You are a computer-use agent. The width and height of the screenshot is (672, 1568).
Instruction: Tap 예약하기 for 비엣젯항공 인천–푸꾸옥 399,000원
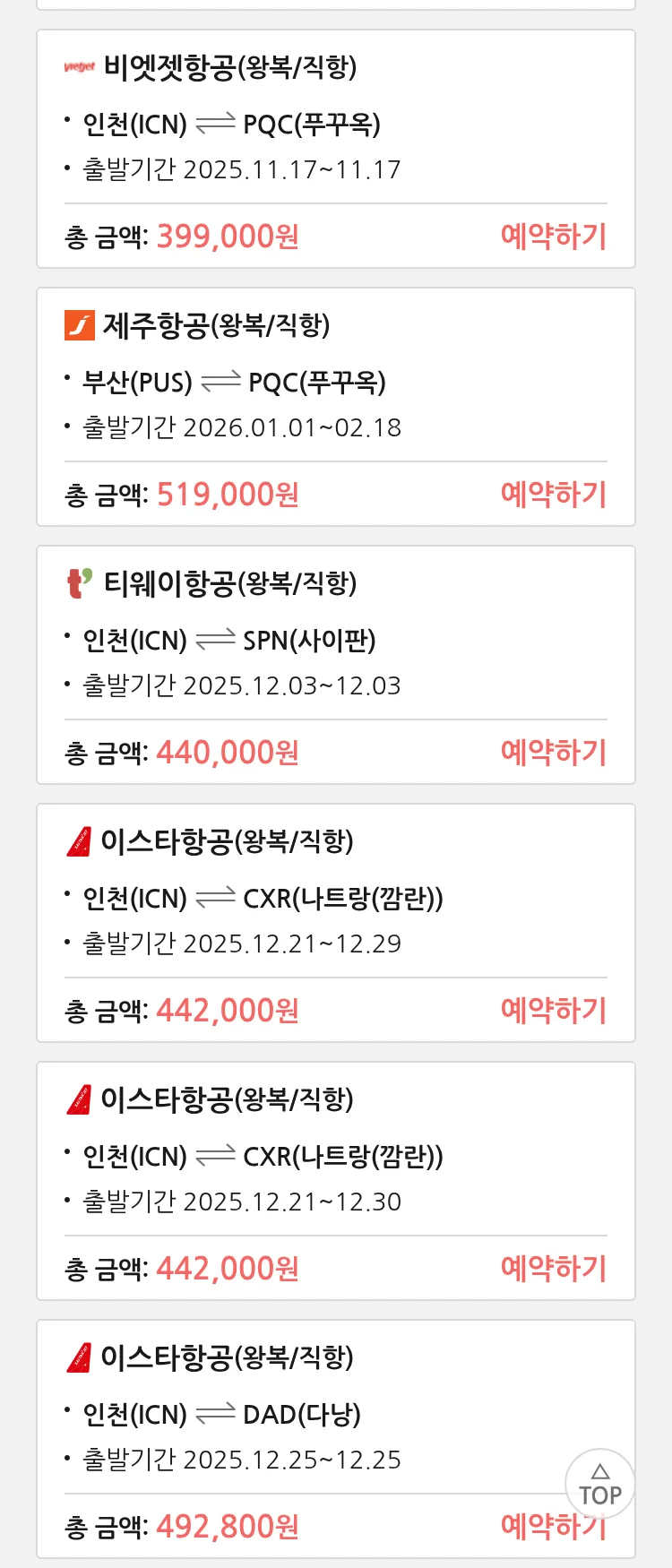[x=553, y=237]
